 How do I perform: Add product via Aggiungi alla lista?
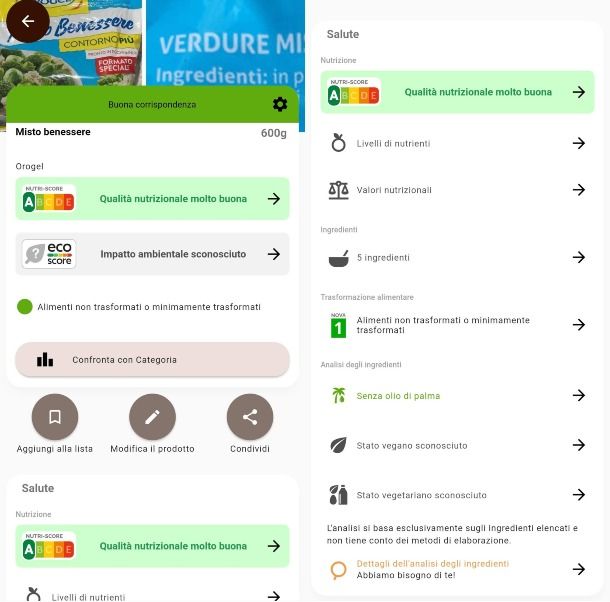(55, 417)
